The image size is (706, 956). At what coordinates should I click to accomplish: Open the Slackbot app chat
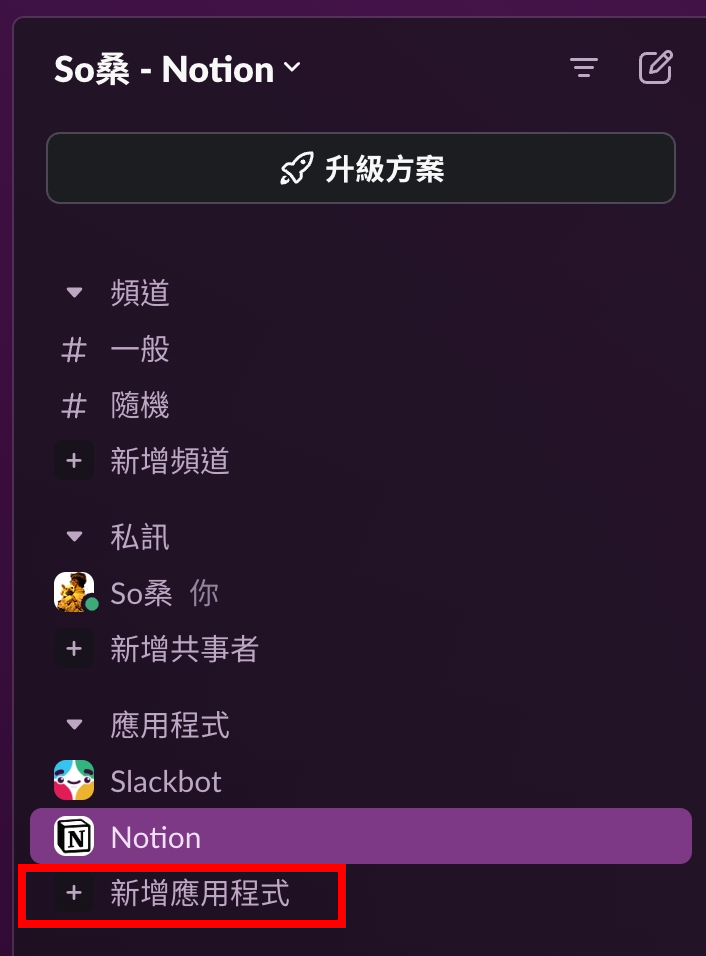click(166, 781)
